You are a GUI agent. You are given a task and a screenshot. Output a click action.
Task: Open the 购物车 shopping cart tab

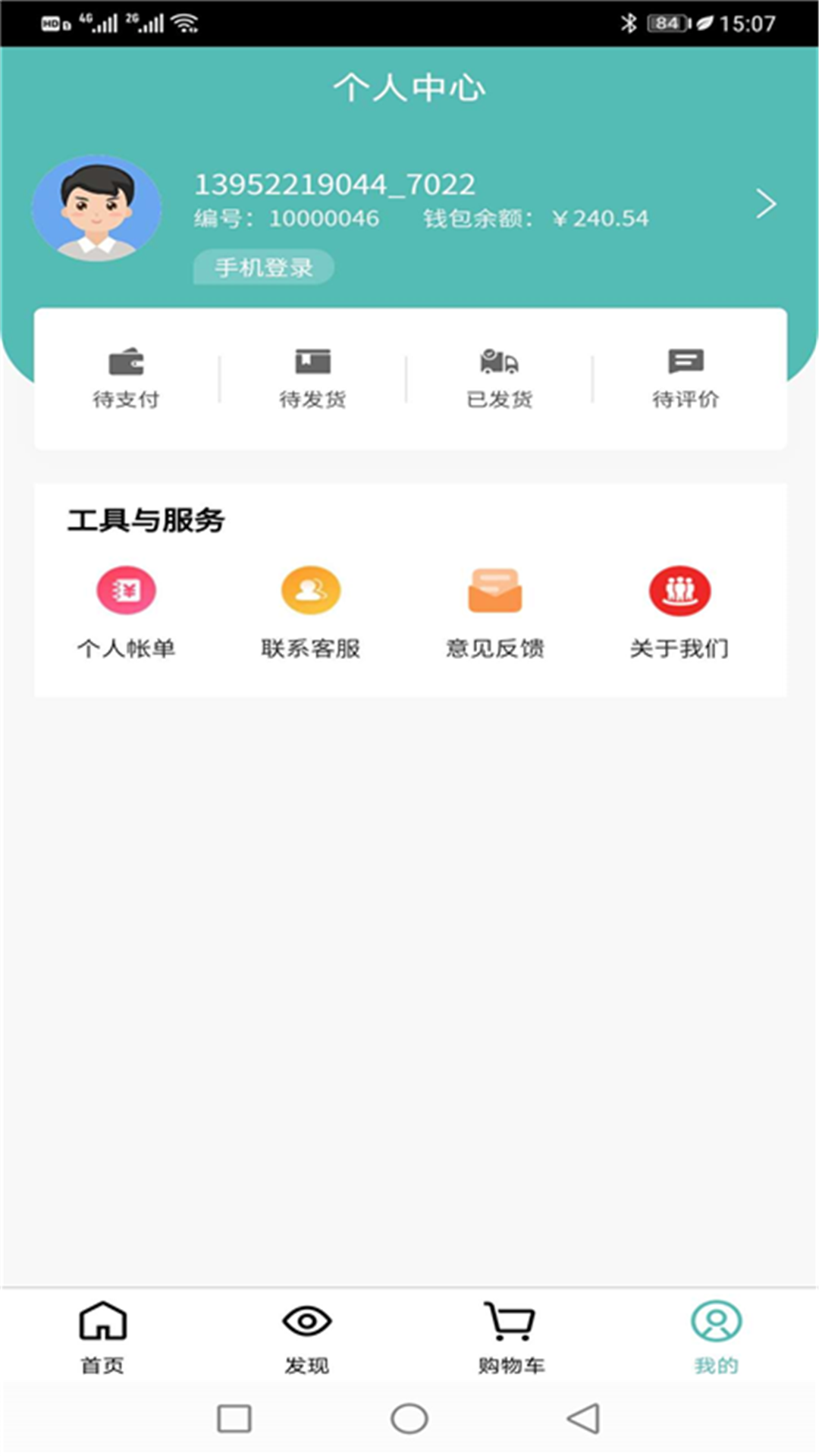click(511, 1338)
